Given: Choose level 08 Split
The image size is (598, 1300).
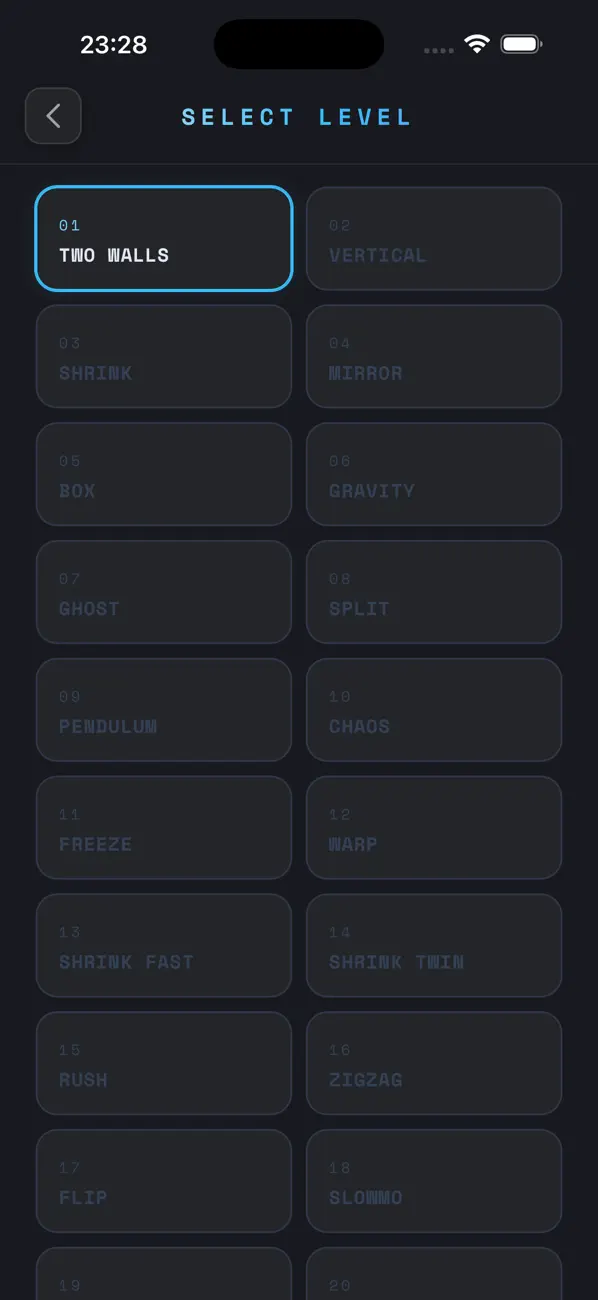Looking at the screenshot, I should tap(434, 592).
